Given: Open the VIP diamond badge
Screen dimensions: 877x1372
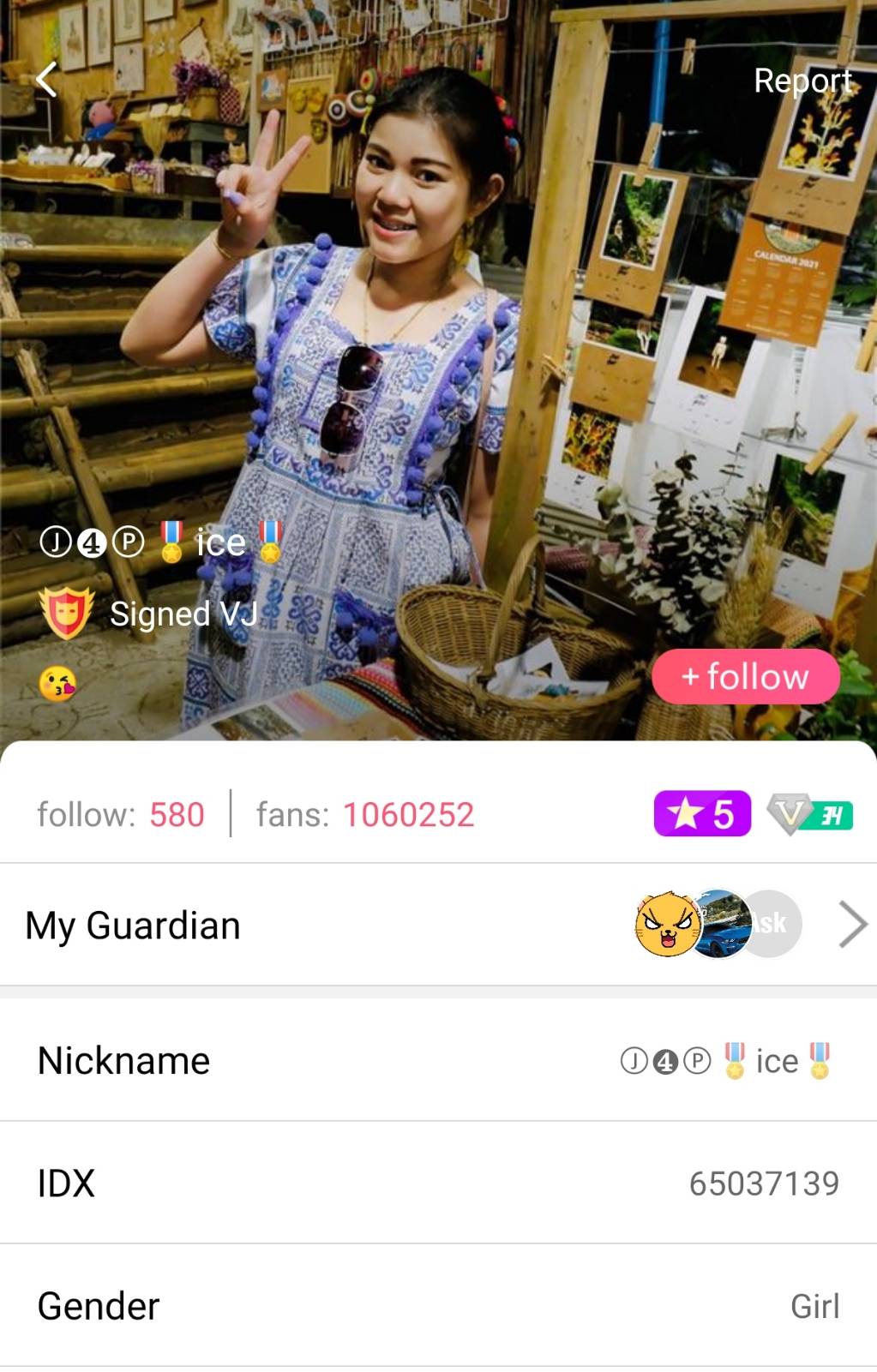Looking at the screenshot, I should (810, 814).
